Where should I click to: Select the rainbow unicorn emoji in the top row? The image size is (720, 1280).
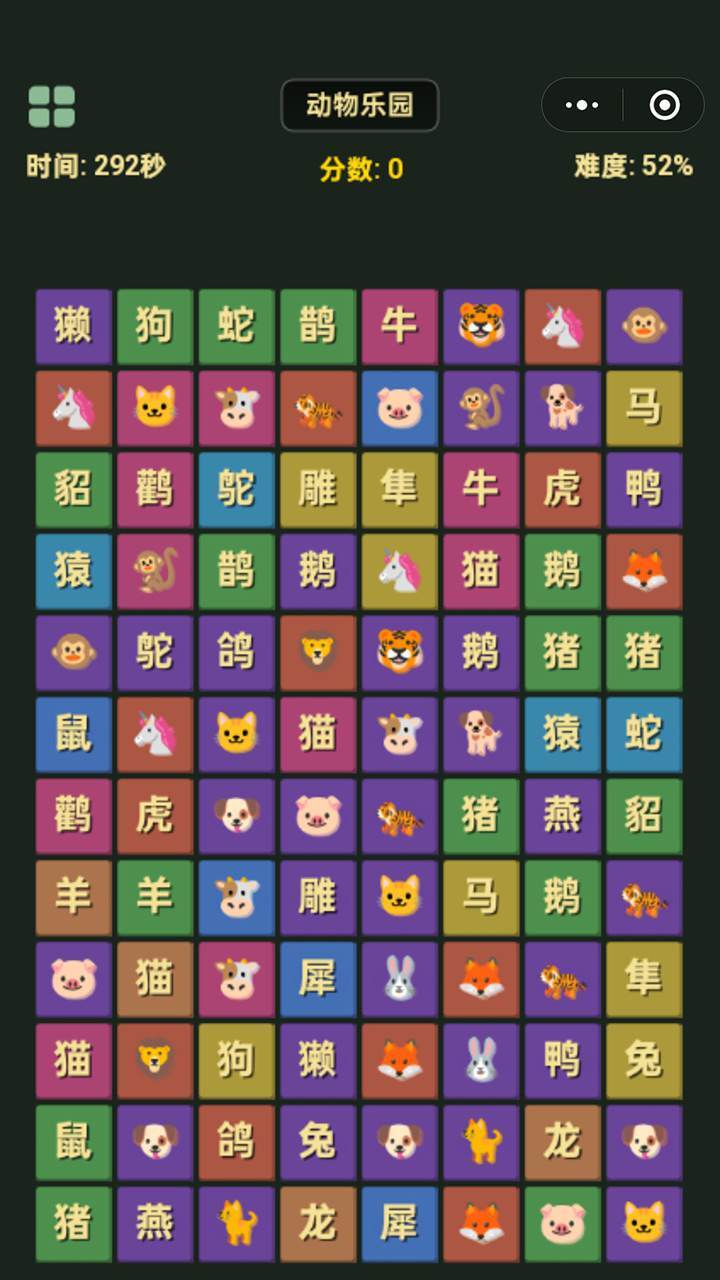[x=563, y=327]
